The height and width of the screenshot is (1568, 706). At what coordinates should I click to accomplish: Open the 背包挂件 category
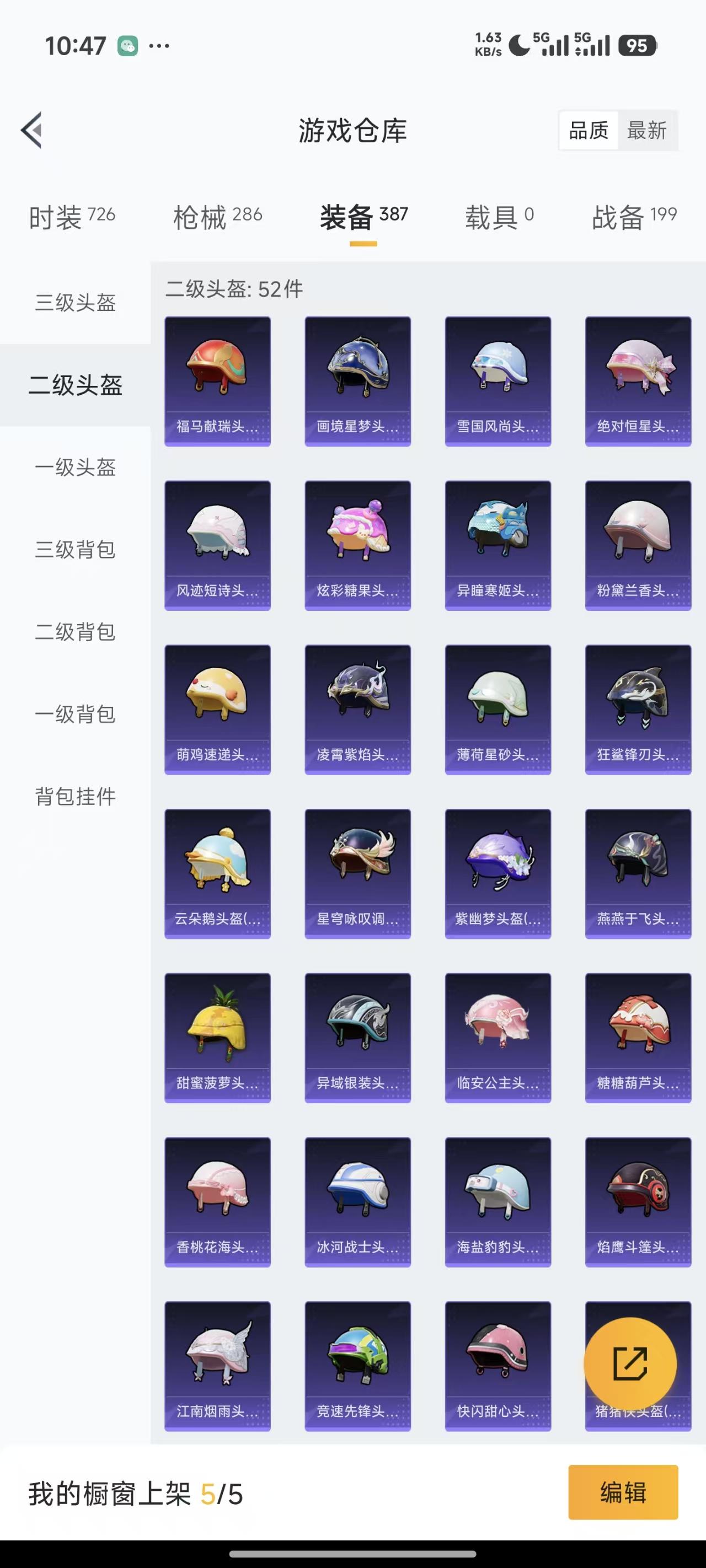[x=74, y=796]
